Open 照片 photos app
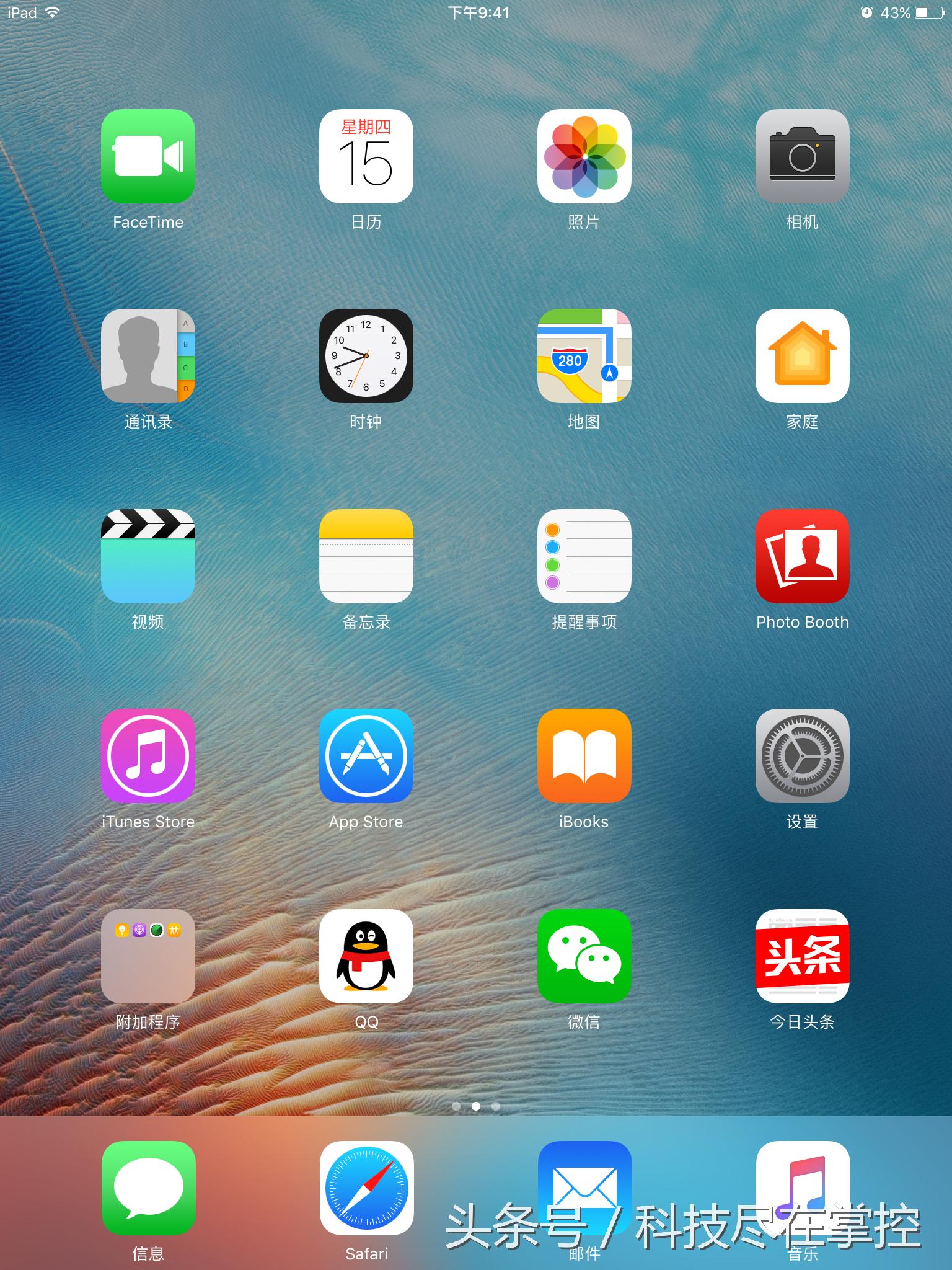 [584, 156]
